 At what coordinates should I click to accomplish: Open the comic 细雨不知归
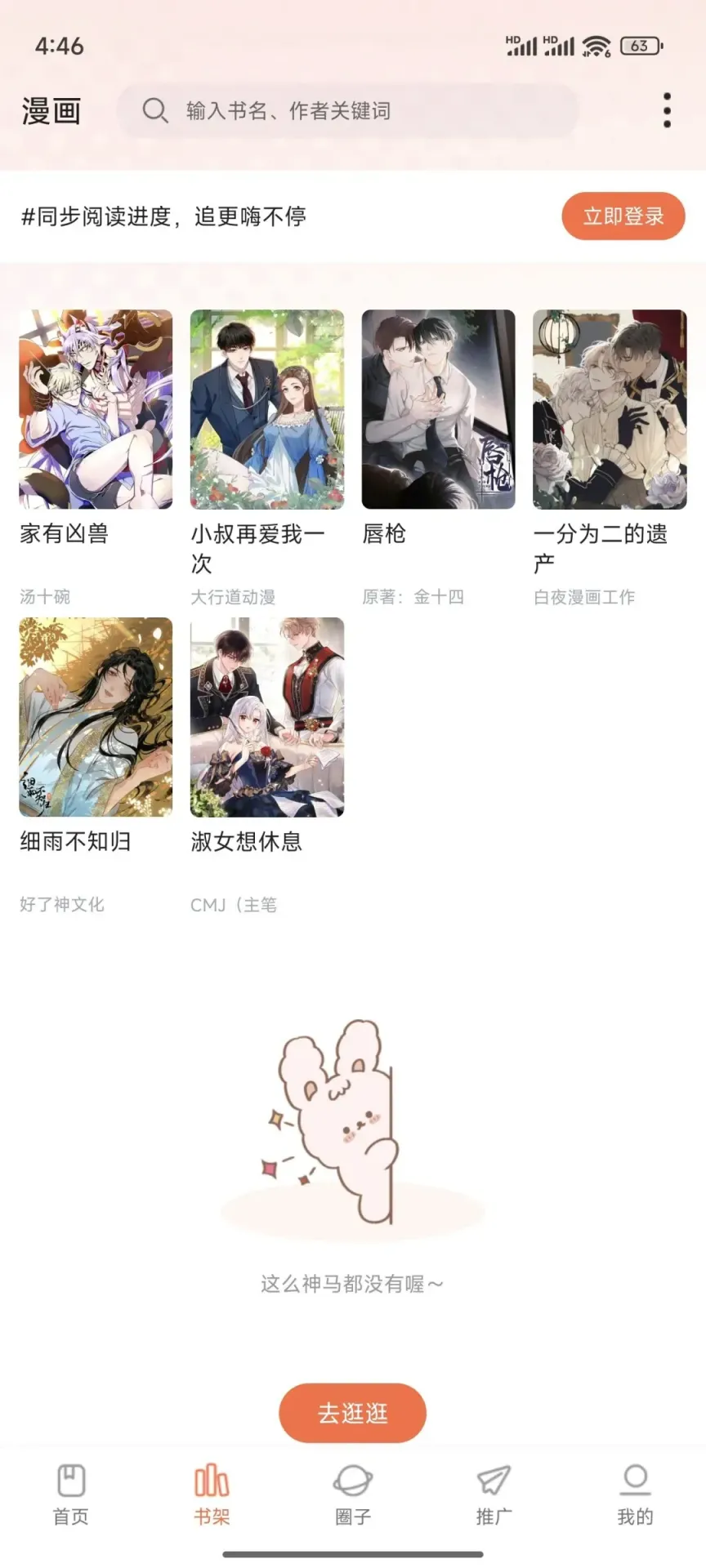(x=96, y=717)
